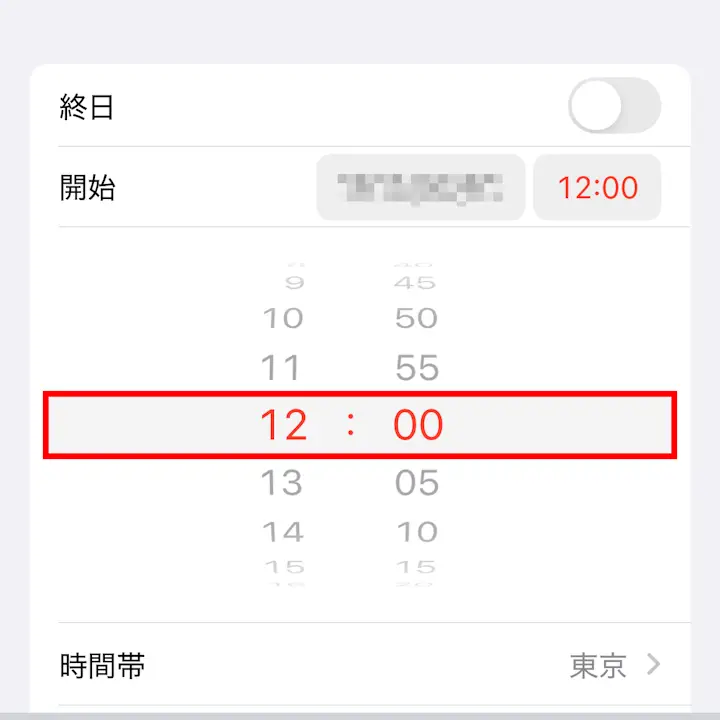Select minute 05 in the picker

coord(416,483)
